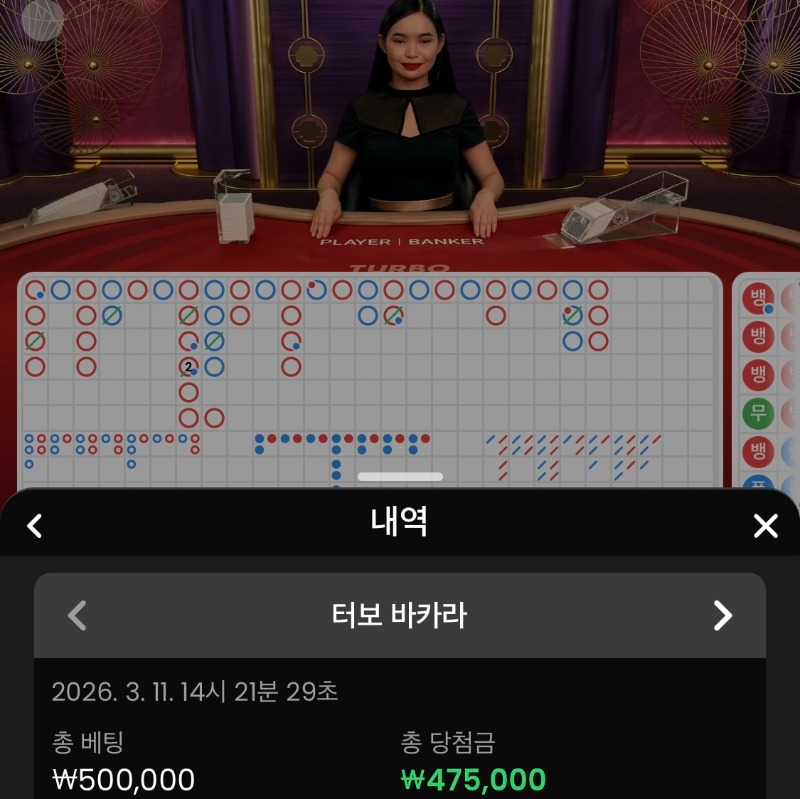
Task: Go back from the 내역 panel
Action: click(35, 525)
